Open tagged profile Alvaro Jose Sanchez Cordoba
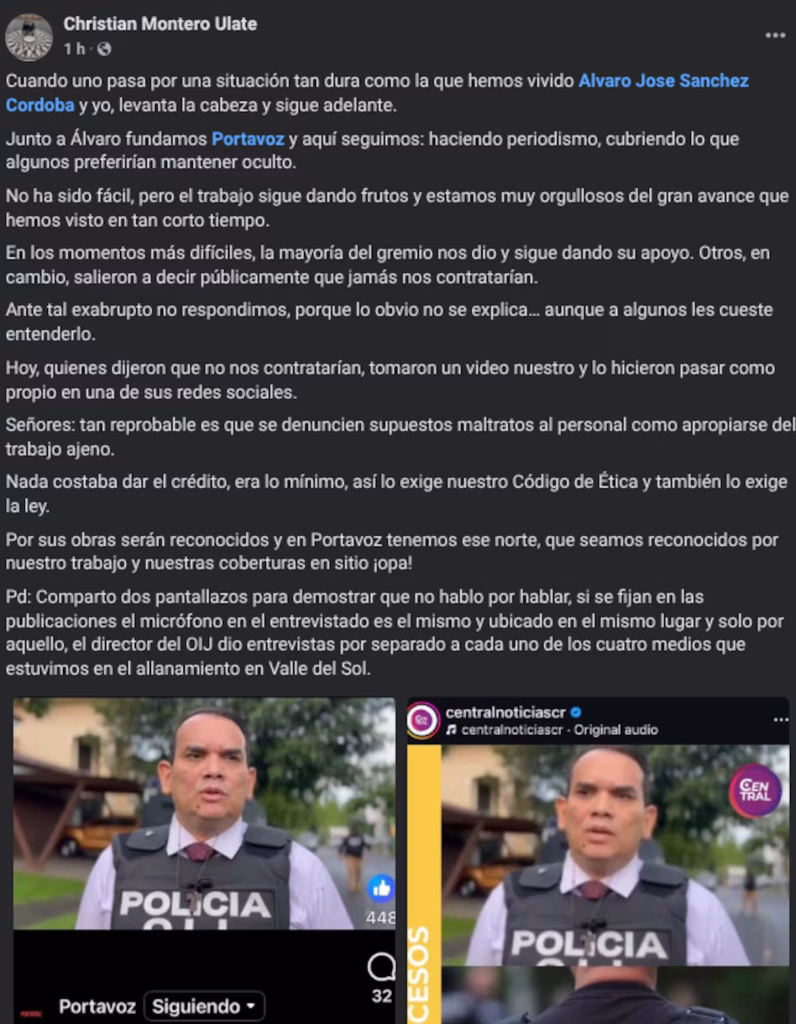Screen dimensions: 796x1024 pos(663,81)
